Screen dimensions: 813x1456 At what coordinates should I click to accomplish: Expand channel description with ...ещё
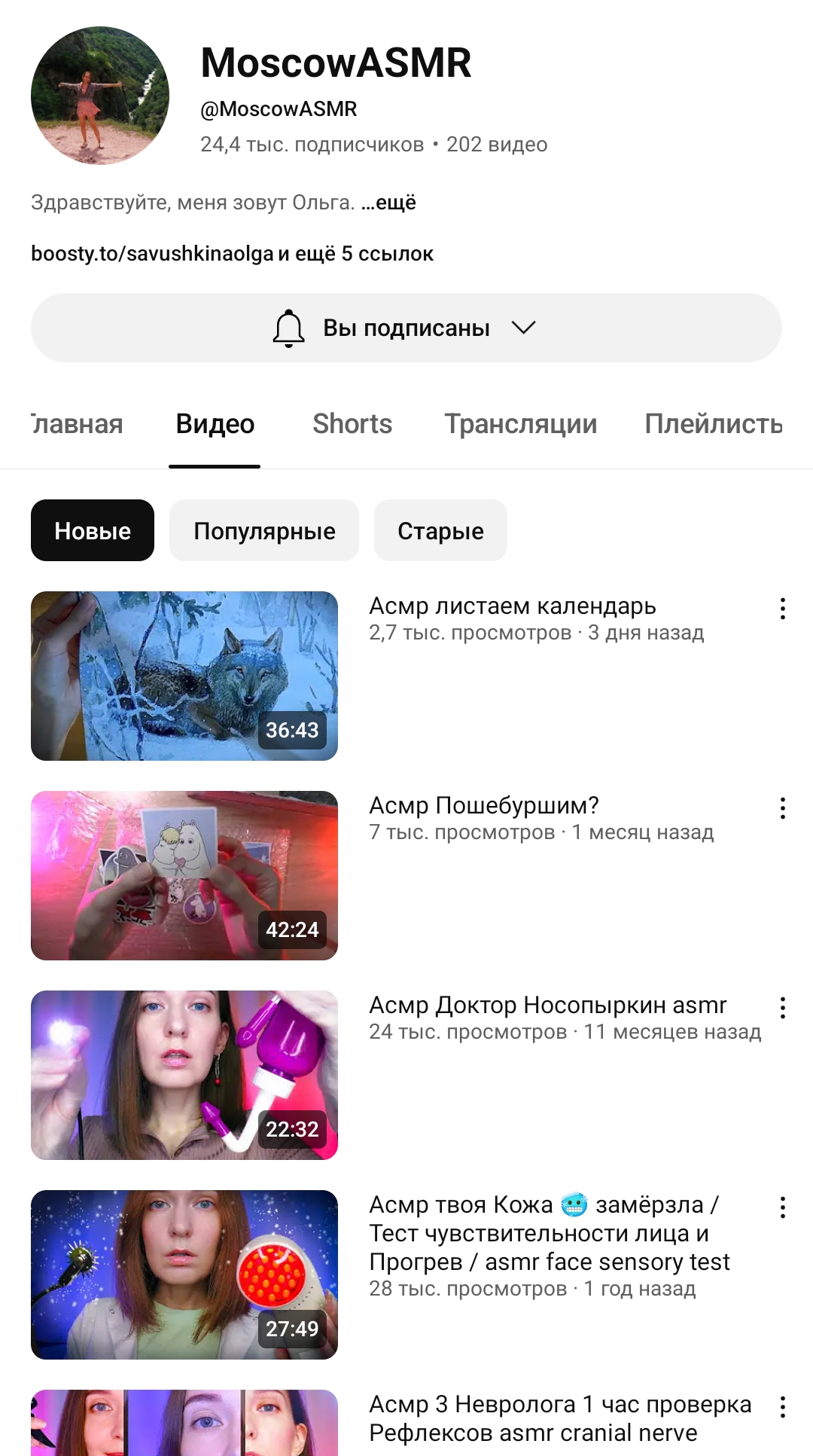[388, 203]
